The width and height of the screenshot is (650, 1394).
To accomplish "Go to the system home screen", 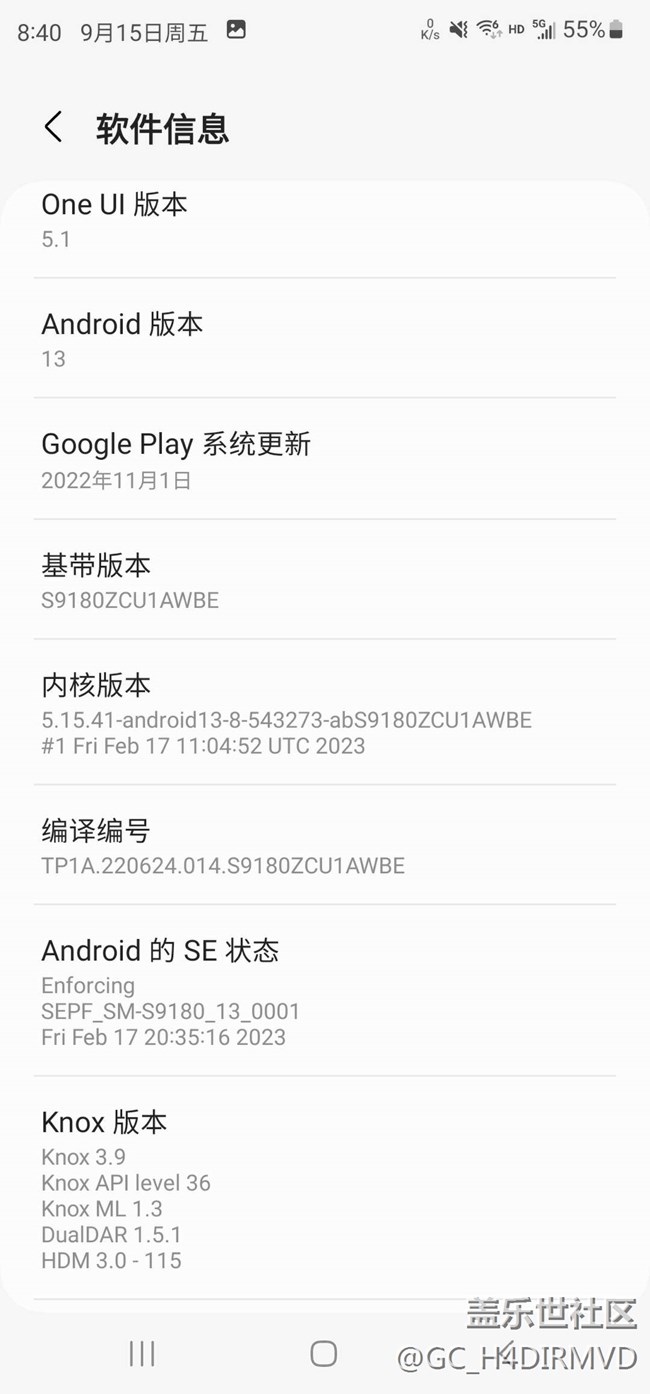I will point(323,1353).
